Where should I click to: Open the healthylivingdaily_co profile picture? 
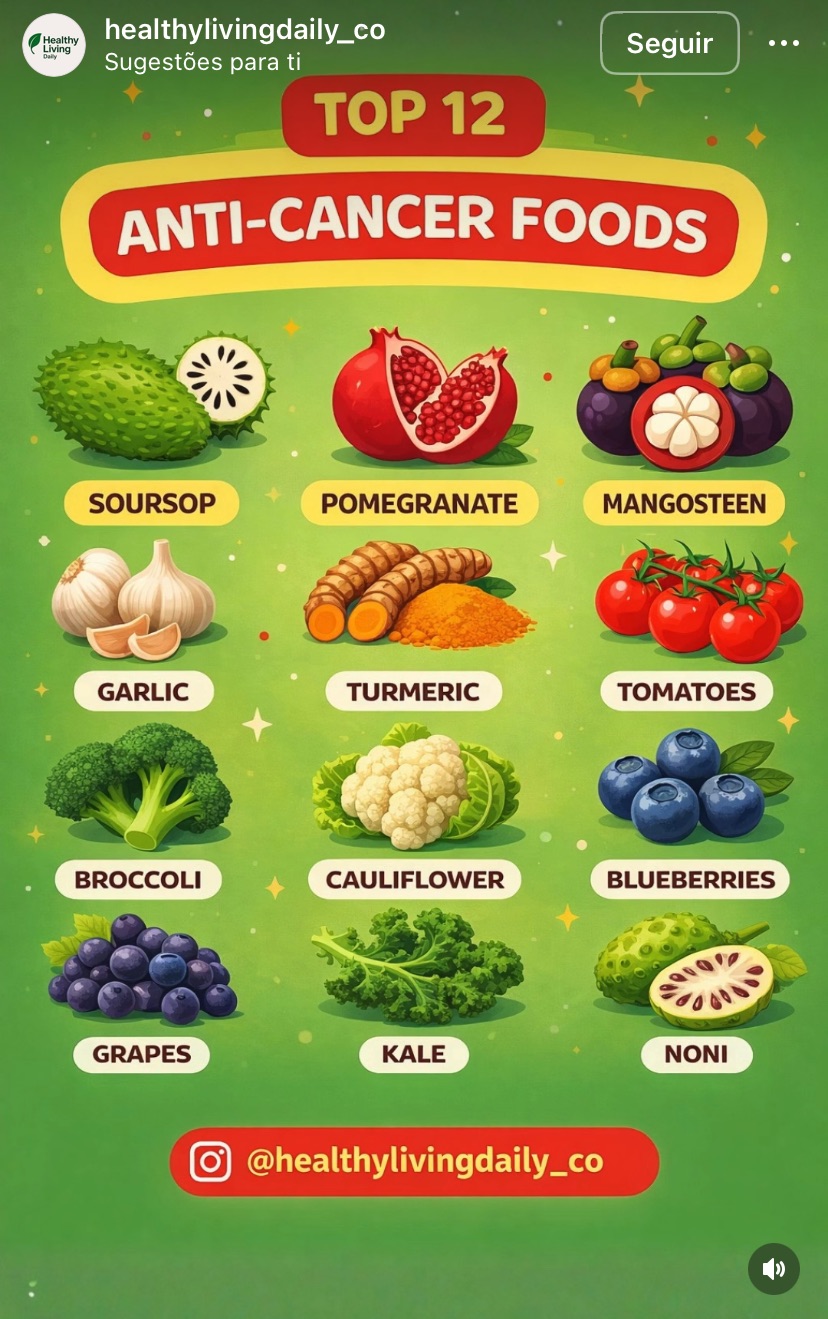point(54,45)
